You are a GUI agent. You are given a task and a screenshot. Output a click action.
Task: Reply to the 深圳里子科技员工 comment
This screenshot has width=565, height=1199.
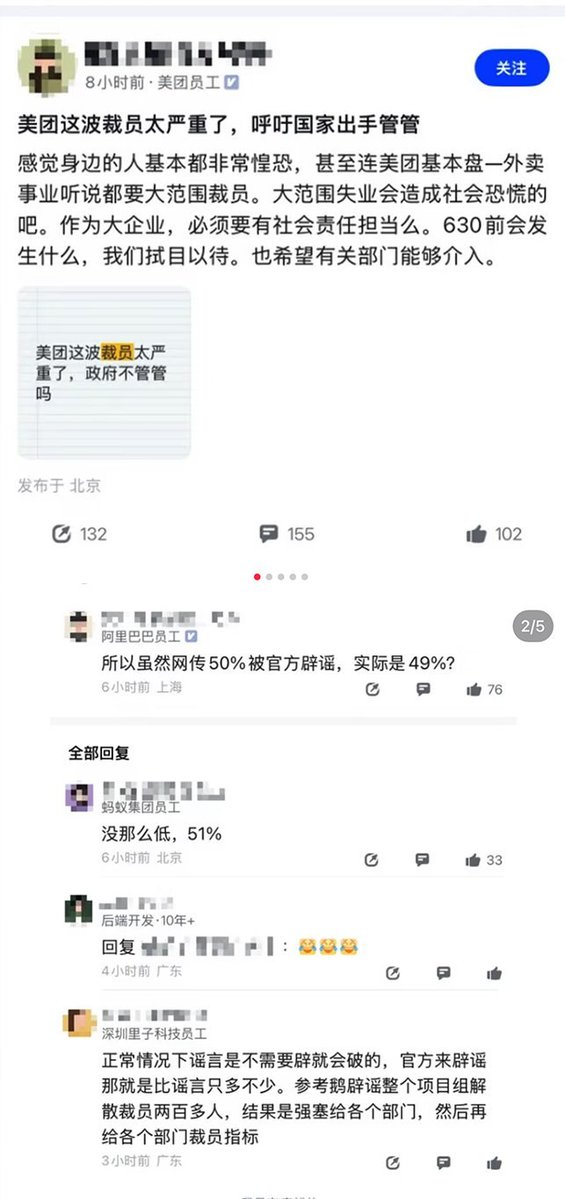click(443, 1162)
